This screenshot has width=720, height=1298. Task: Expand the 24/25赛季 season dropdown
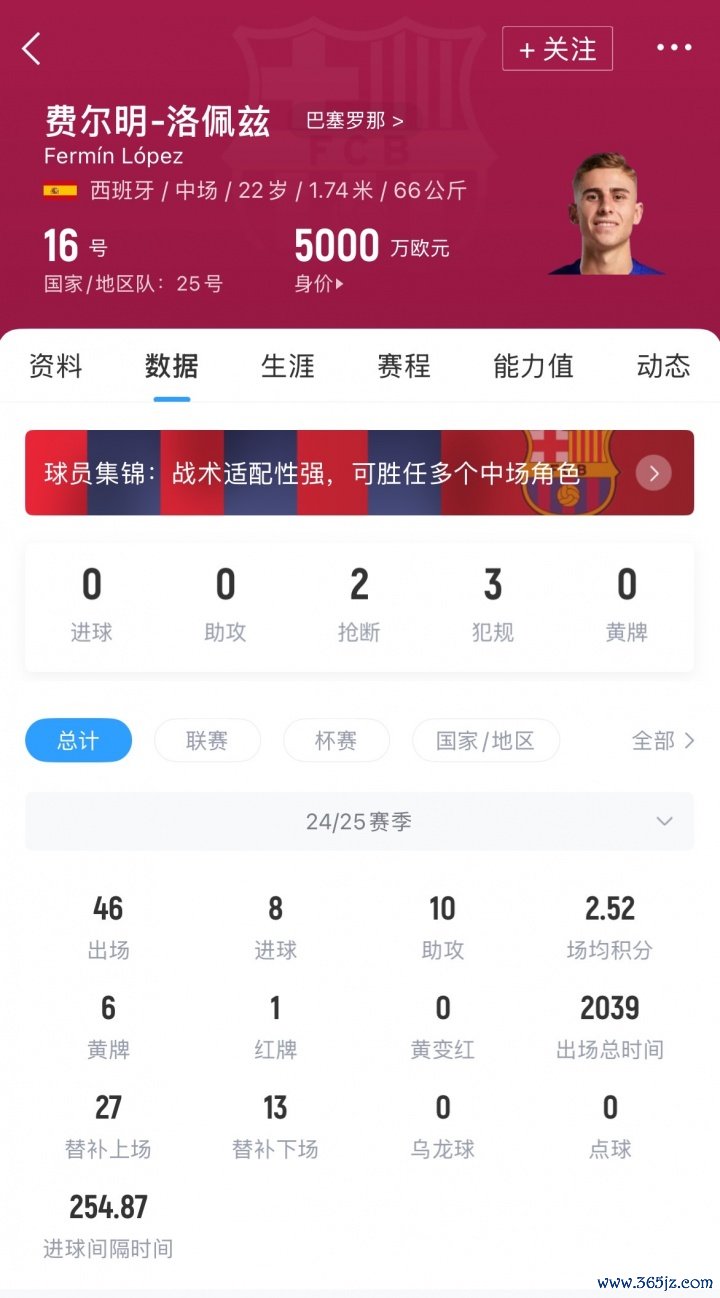click(x=359, y=821)
